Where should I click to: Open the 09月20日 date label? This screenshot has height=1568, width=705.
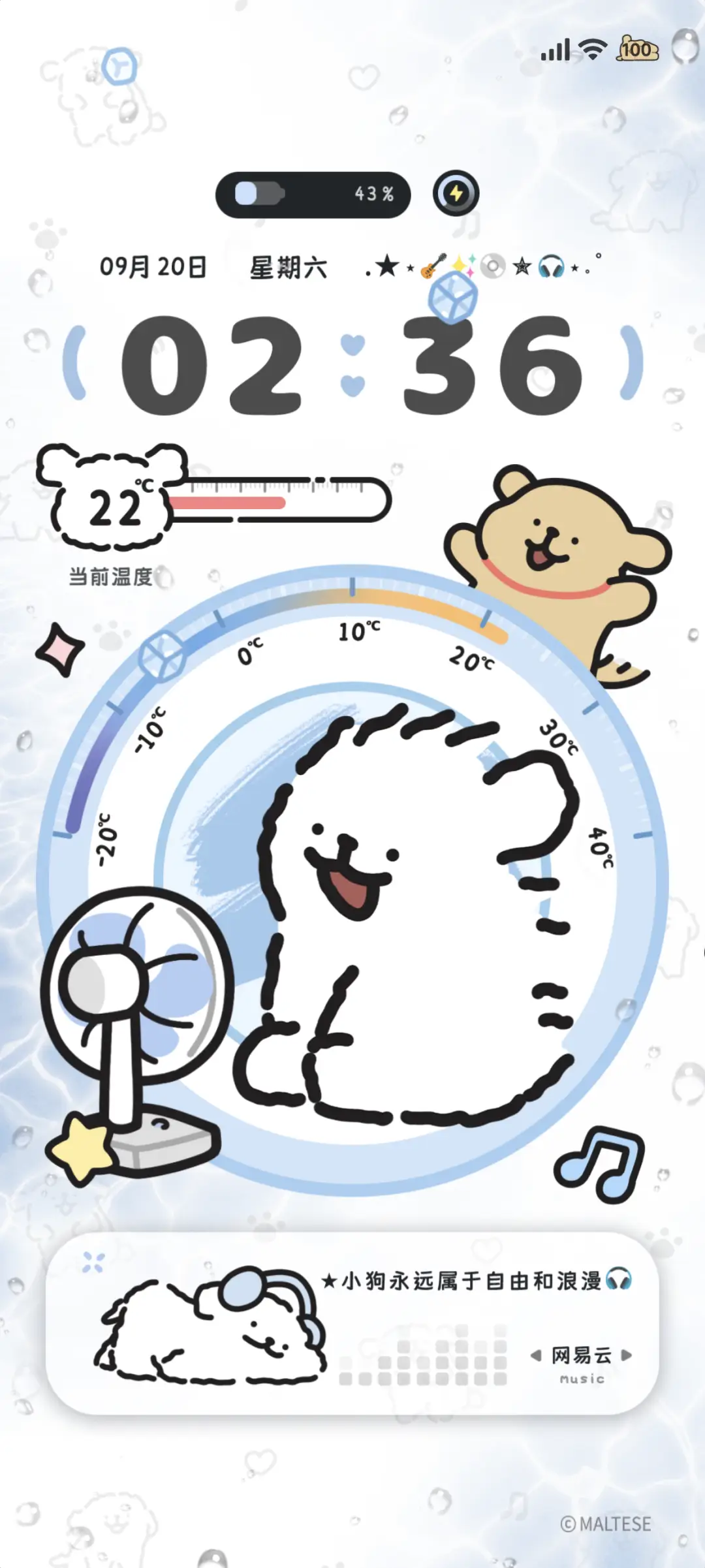[152, 266]
